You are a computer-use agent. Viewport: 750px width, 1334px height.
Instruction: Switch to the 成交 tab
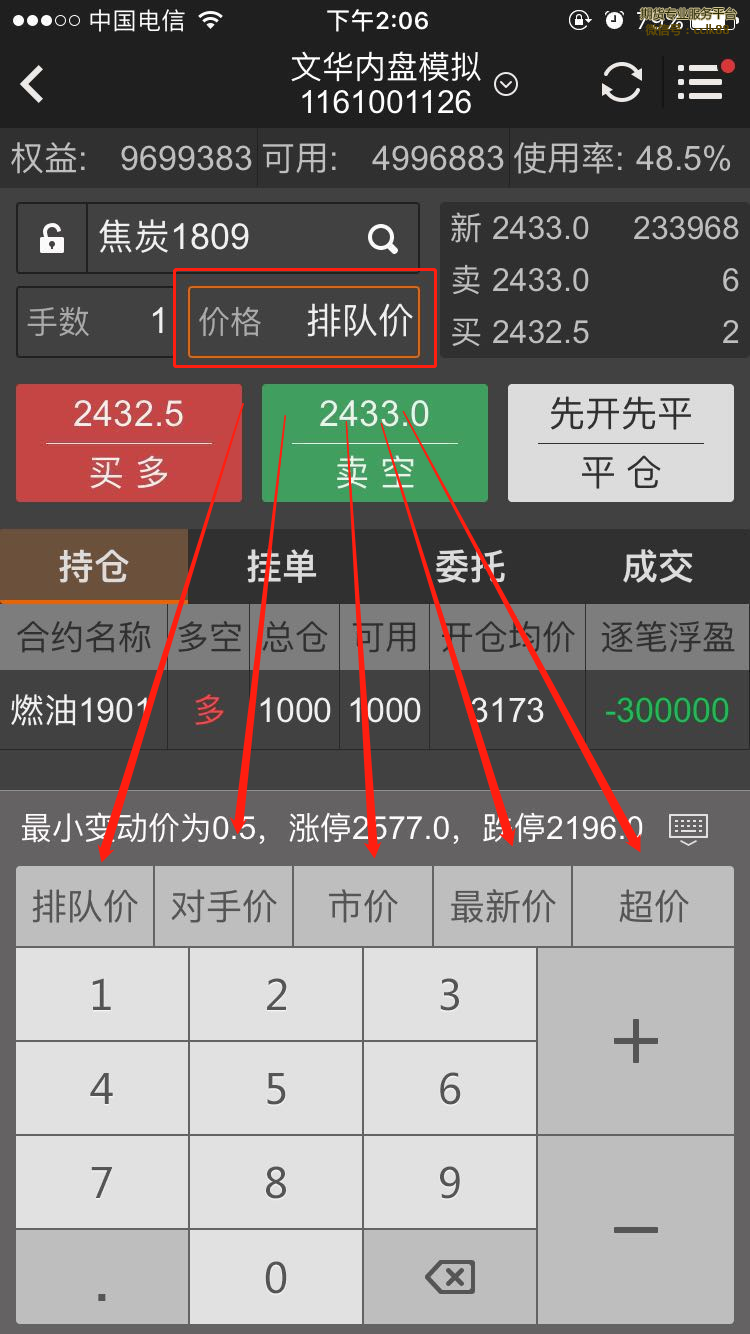click(657, 567)
